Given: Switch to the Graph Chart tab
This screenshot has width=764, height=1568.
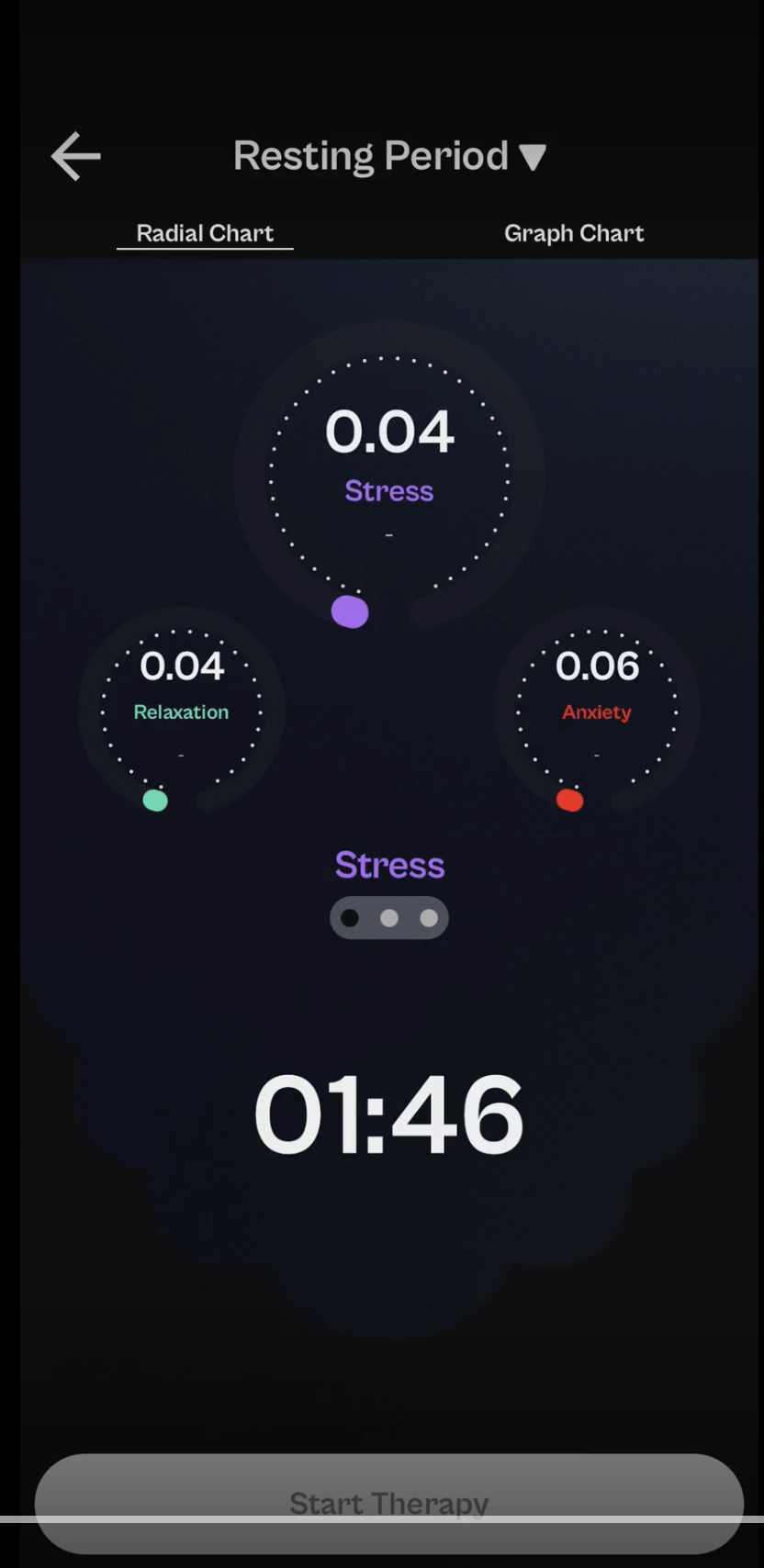Looking at the screenshot, I should (x=574, y=233).
